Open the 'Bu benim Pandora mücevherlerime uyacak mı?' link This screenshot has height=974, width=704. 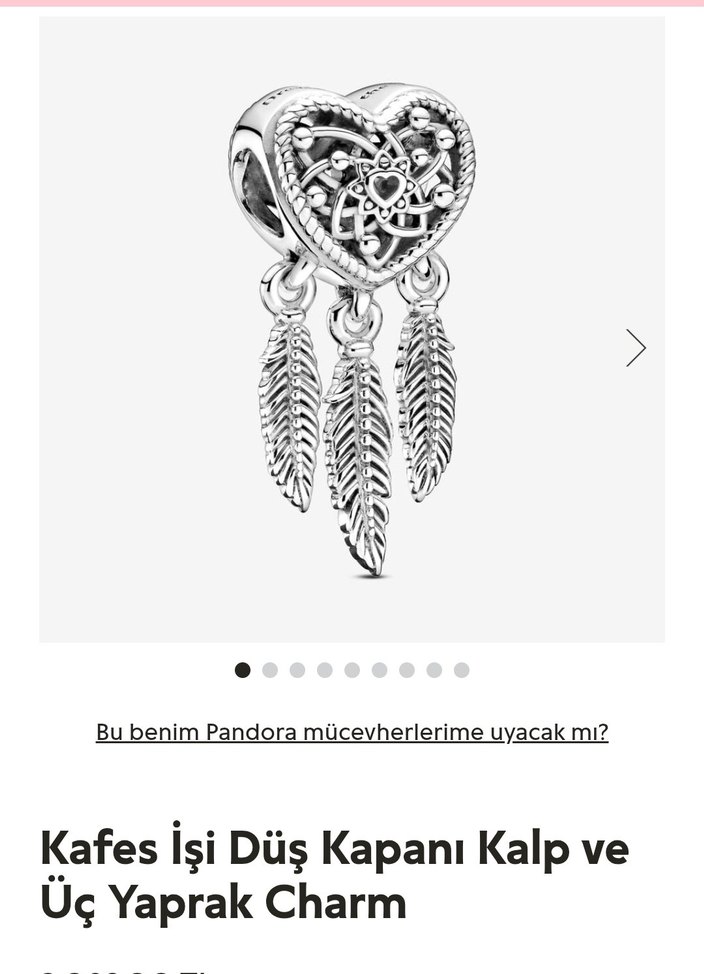tap(352, 732)
